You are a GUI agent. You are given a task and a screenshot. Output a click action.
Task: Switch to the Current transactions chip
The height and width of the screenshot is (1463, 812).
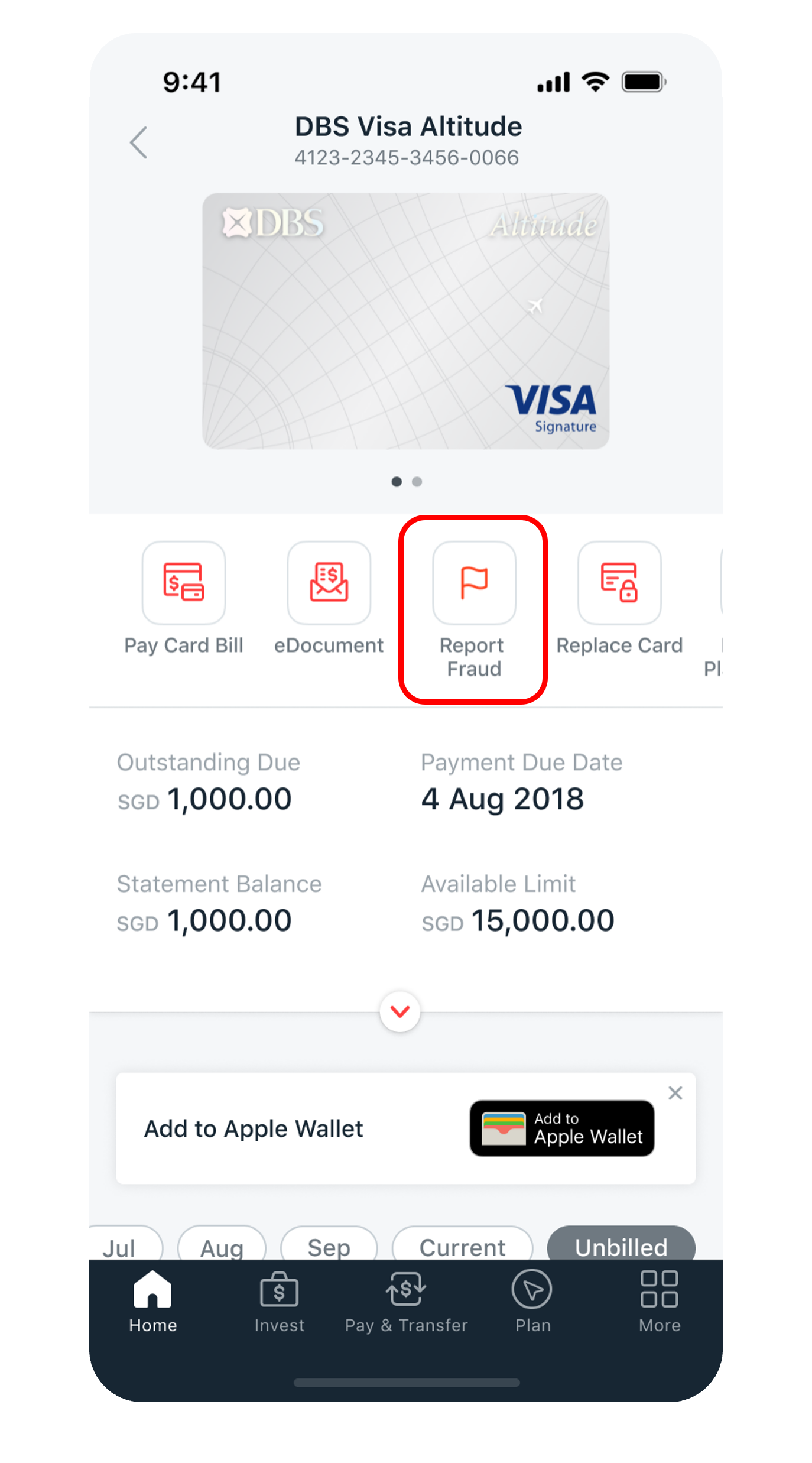click(462, 1244)
